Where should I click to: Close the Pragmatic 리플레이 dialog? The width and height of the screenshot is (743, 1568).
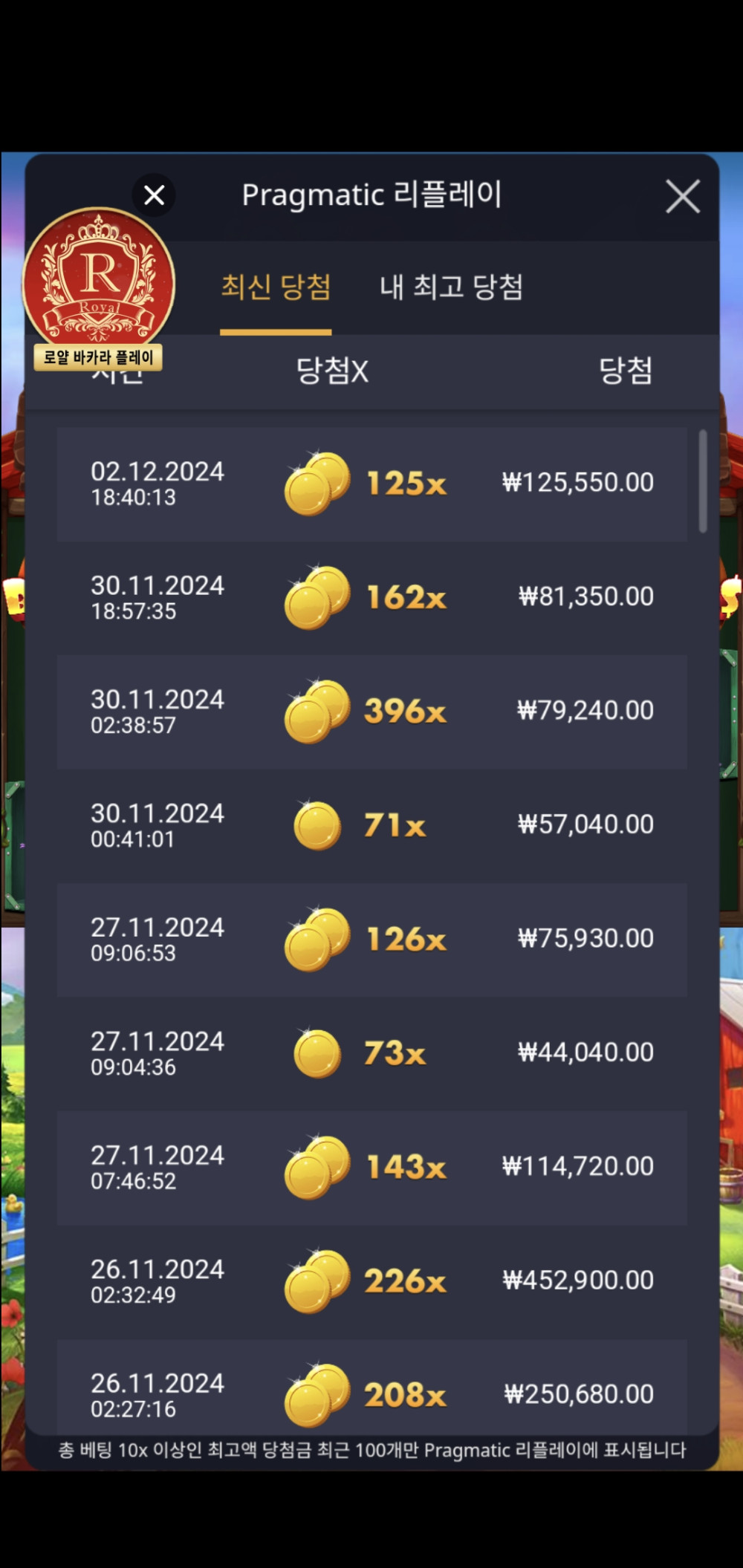pos(682,197)
